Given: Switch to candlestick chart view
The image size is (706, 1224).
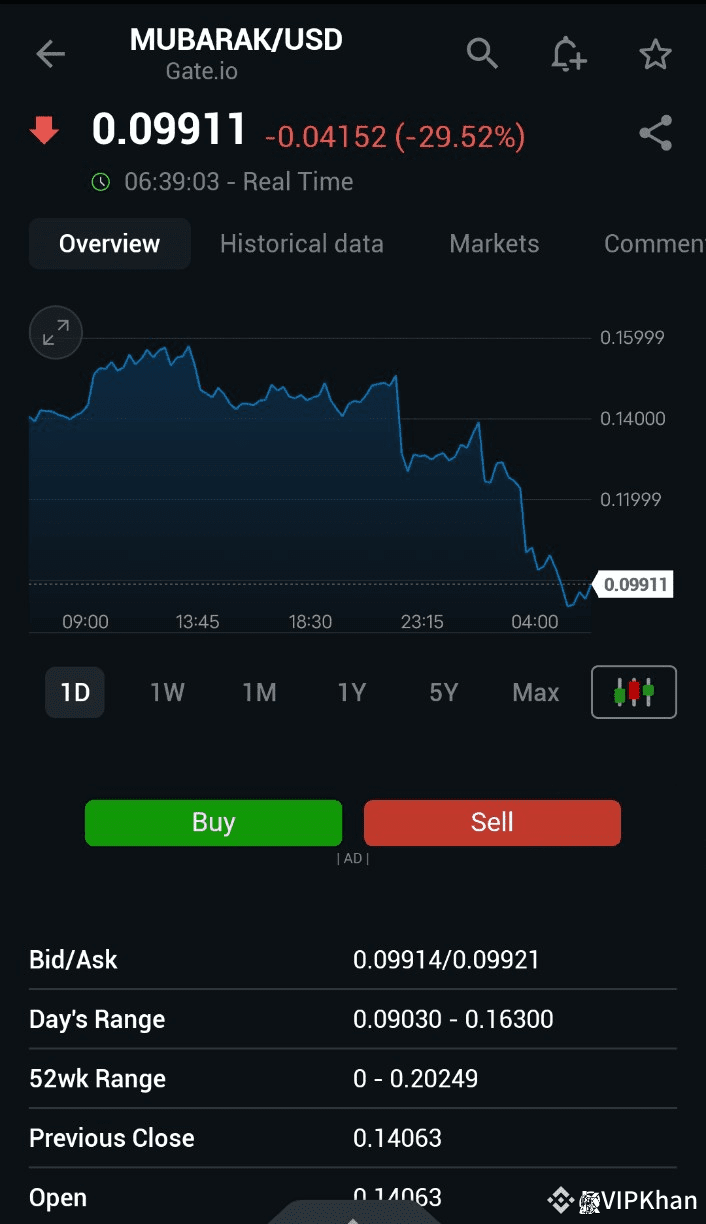Looking at the screenshot, I should [x=634, y=692].
